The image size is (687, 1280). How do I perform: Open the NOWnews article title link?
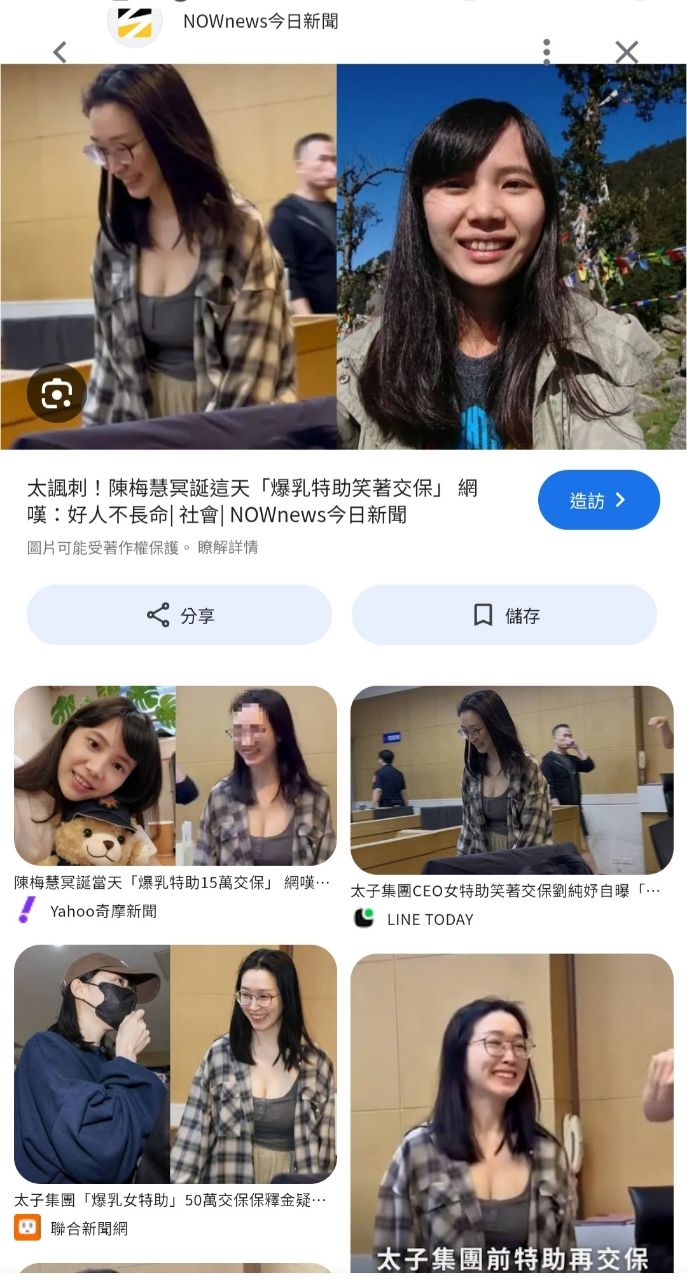tap(252, 501)
